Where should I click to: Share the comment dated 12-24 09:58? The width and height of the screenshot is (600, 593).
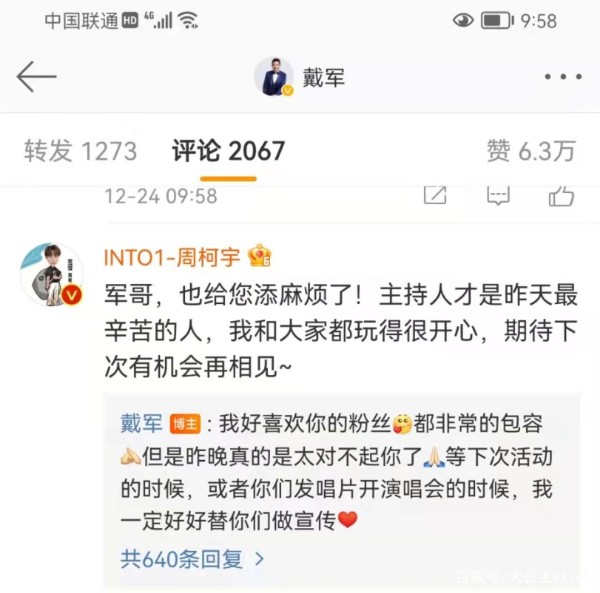tap(434, 195)
